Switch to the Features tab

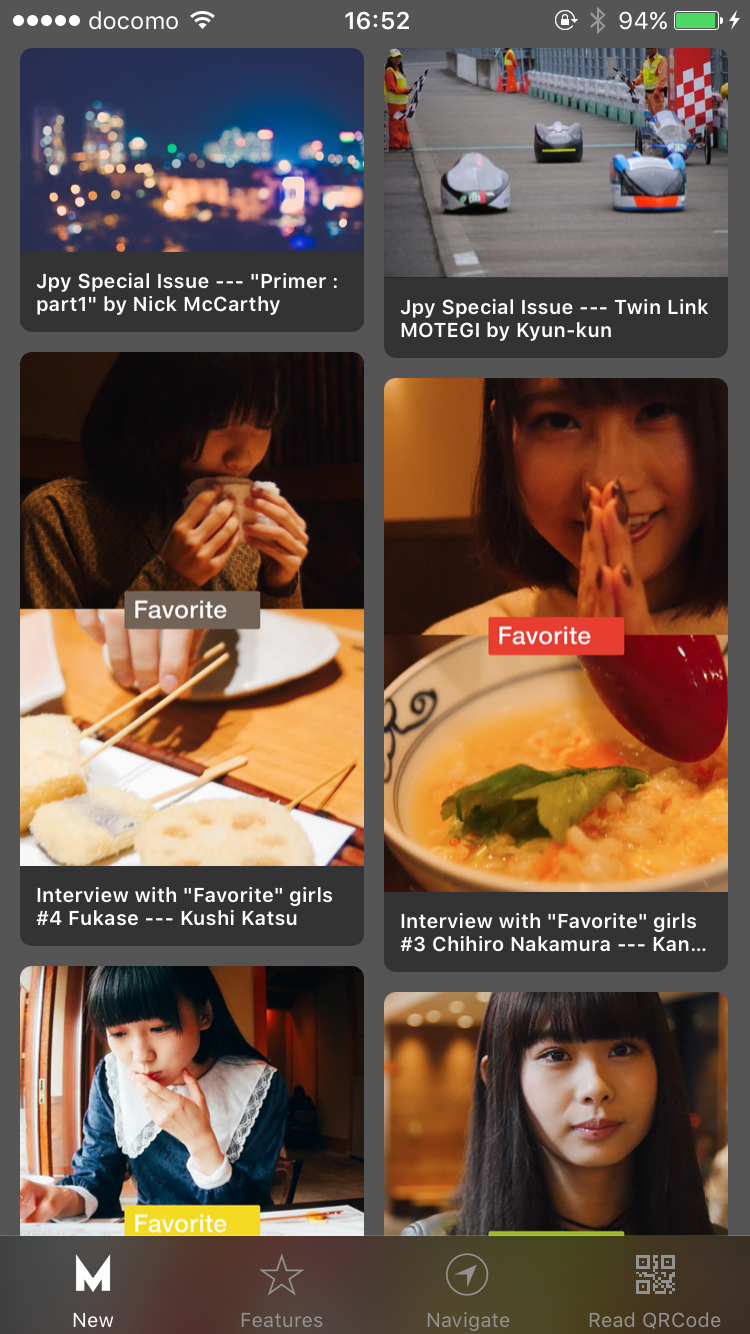click(x=281, y=1290)
